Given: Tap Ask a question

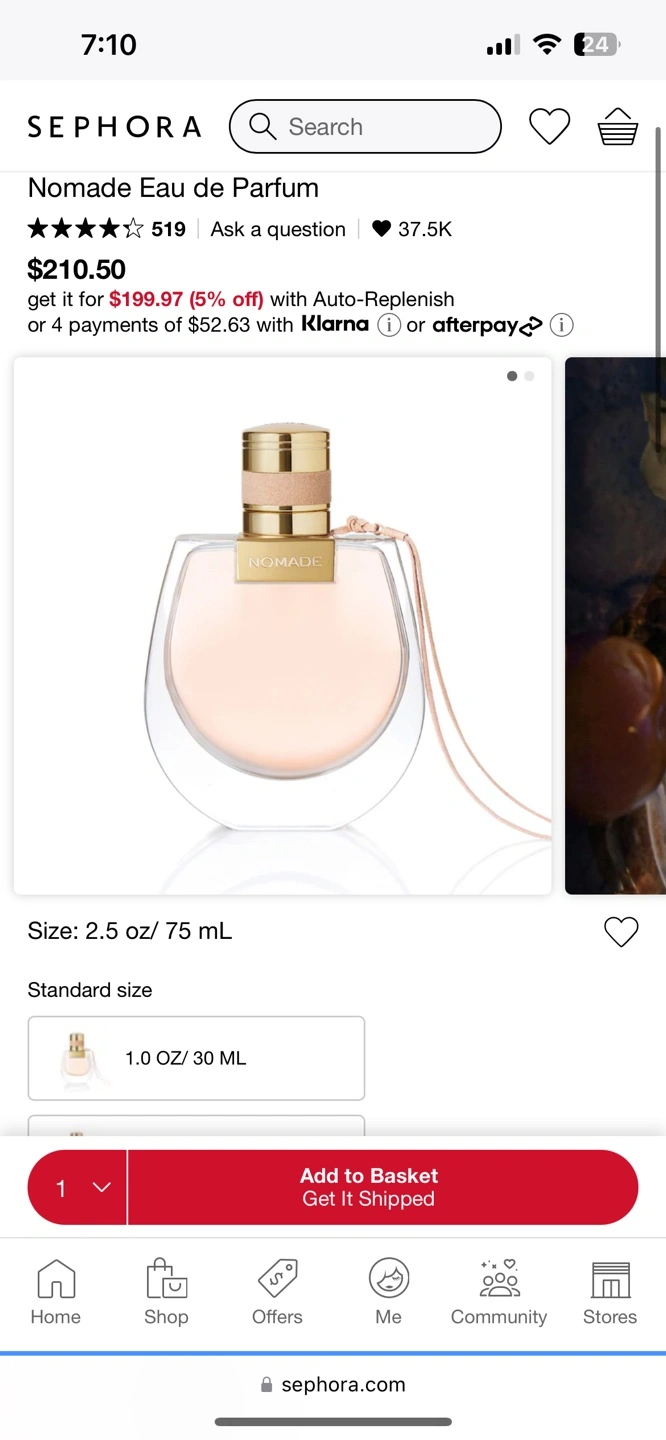Looking at the screenshot, I should (278, 229).
